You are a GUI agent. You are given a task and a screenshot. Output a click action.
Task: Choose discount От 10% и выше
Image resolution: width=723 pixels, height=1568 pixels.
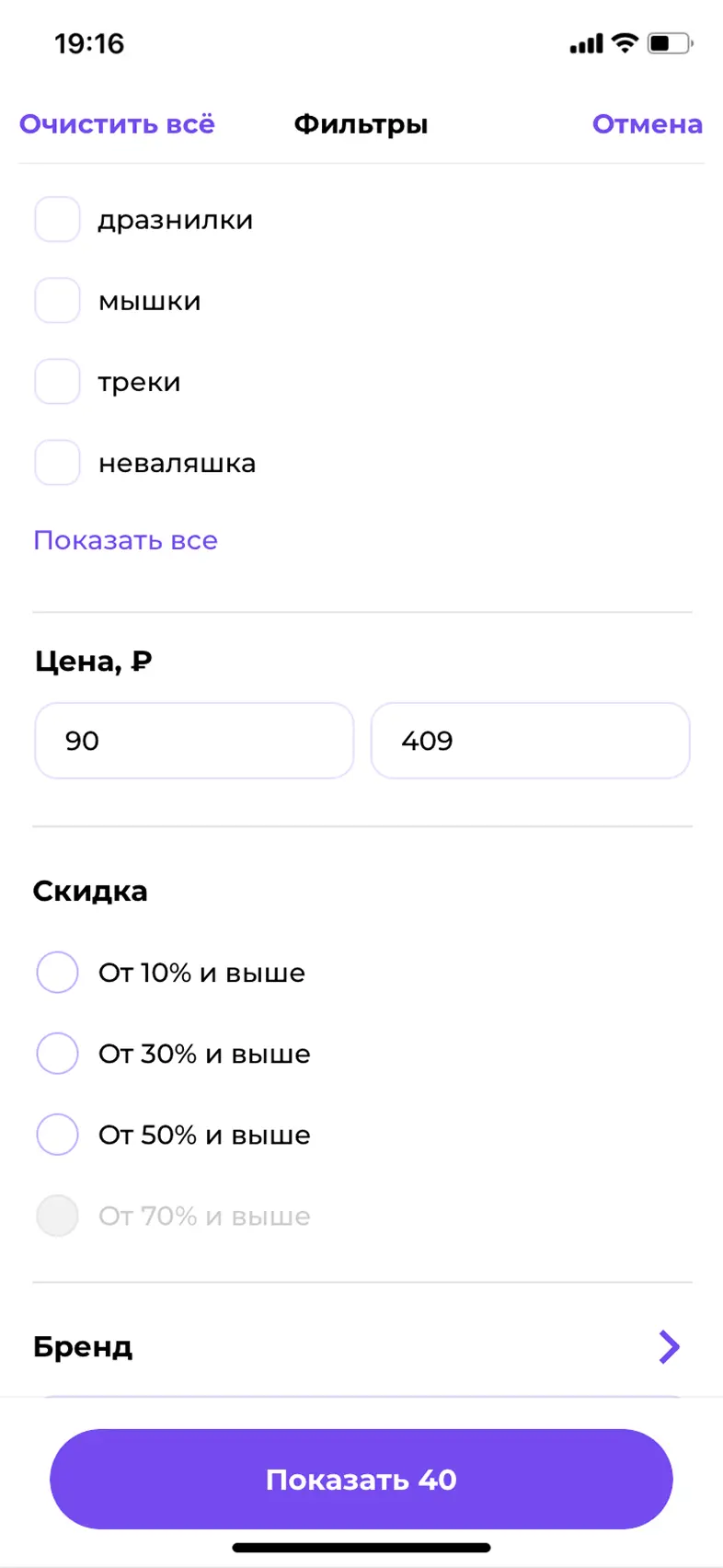pos(57,973)
